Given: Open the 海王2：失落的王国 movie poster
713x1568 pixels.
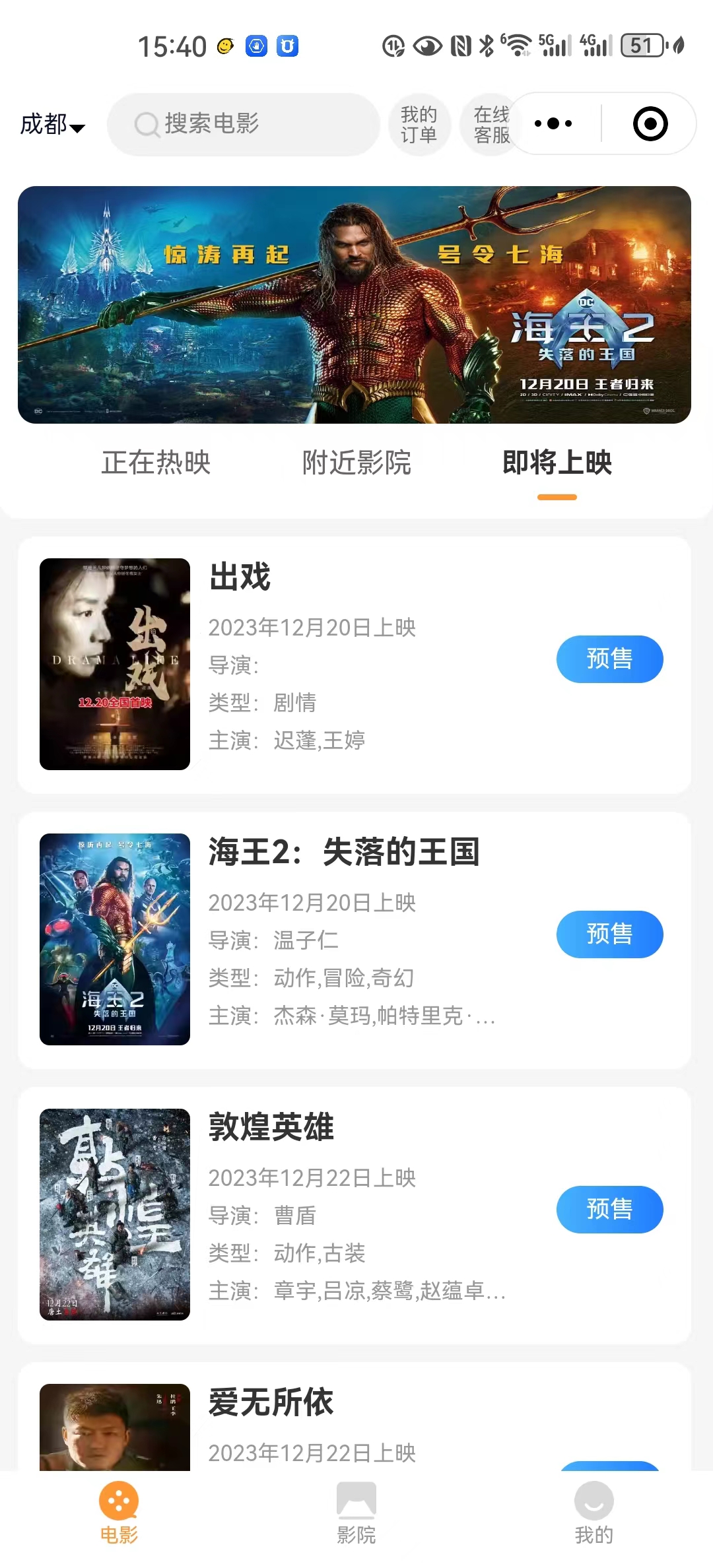Looking at the screenshot, I should pyautogui.click(x=115, y=939).
